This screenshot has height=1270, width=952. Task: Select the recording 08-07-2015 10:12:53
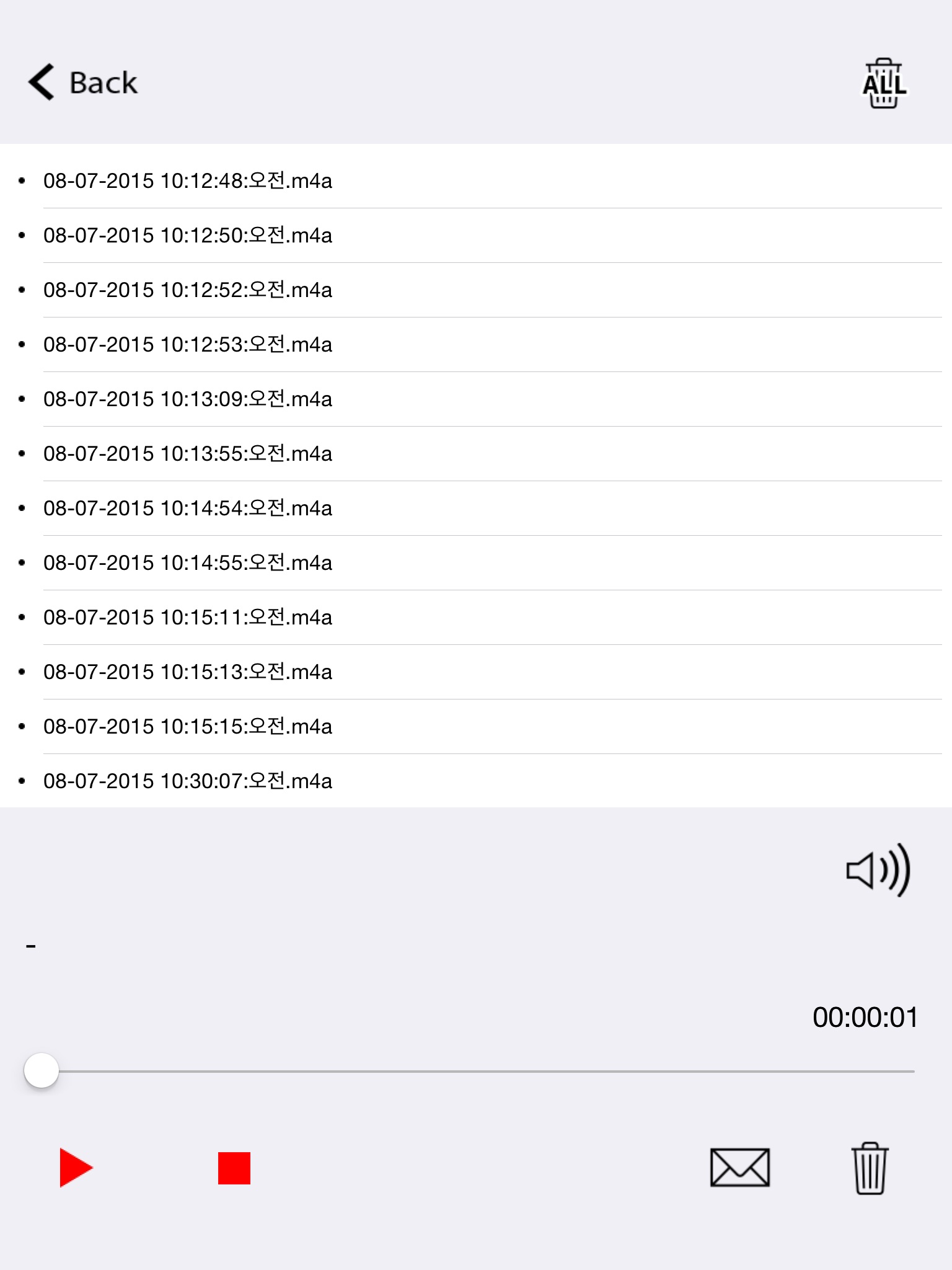click(x=476, y=345)
